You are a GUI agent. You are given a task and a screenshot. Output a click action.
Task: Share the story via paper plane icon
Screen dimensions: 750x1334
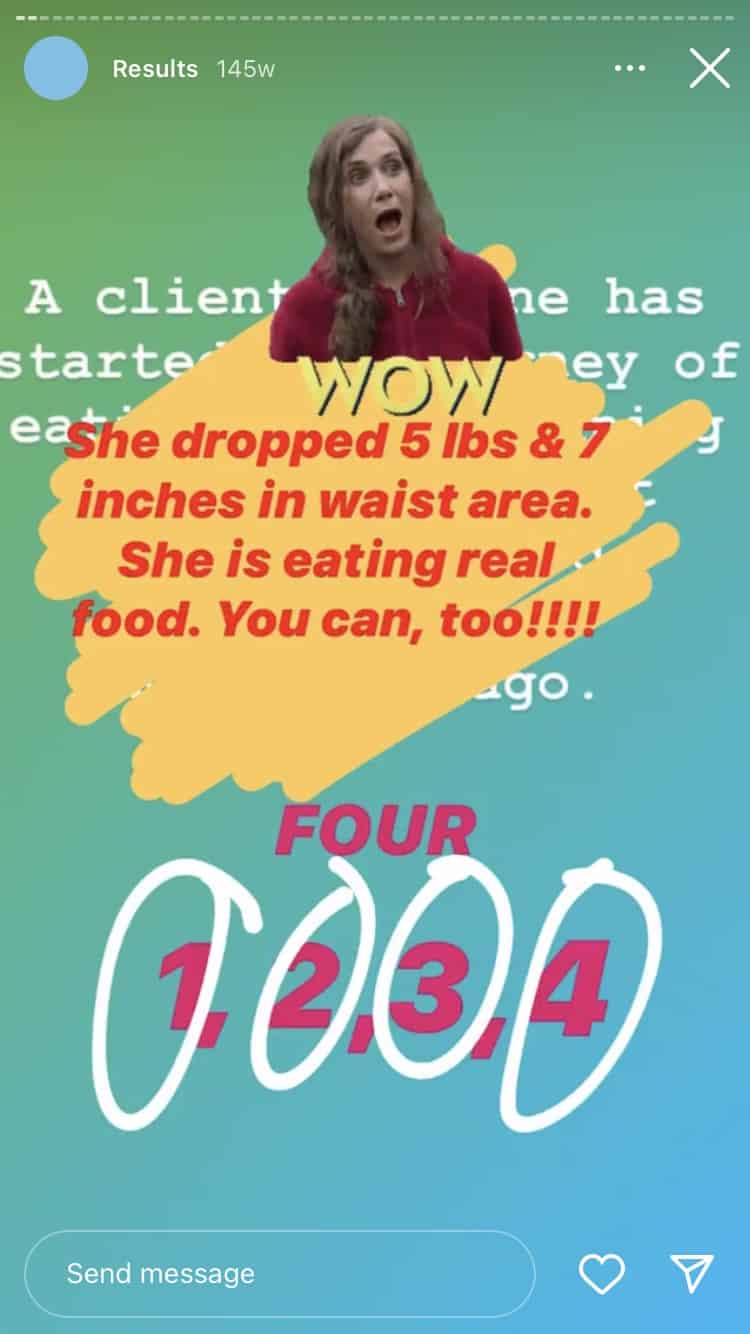[692, 1273]
